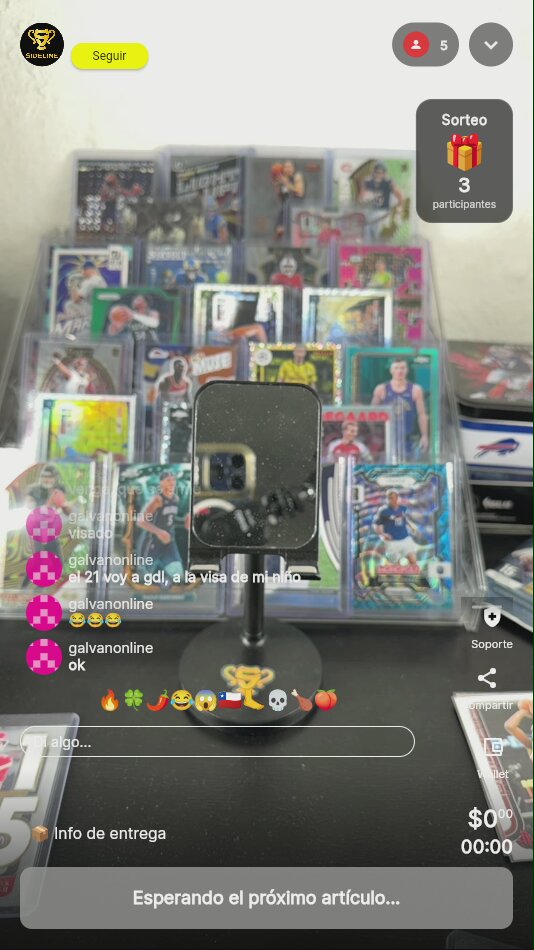Send the four-leaf clover emoji

pyautogui.click(x=133, y=701)
